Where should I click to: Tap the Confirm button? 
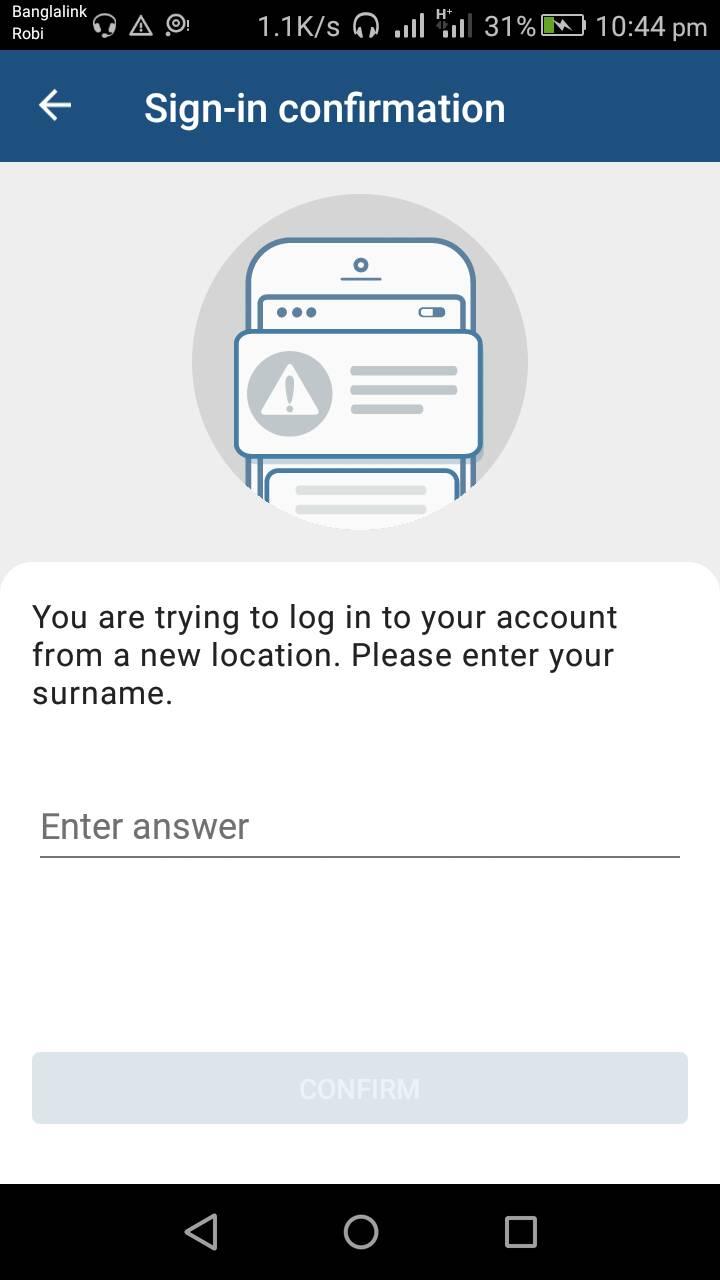pyautogui.click(x=360, y=1088)
